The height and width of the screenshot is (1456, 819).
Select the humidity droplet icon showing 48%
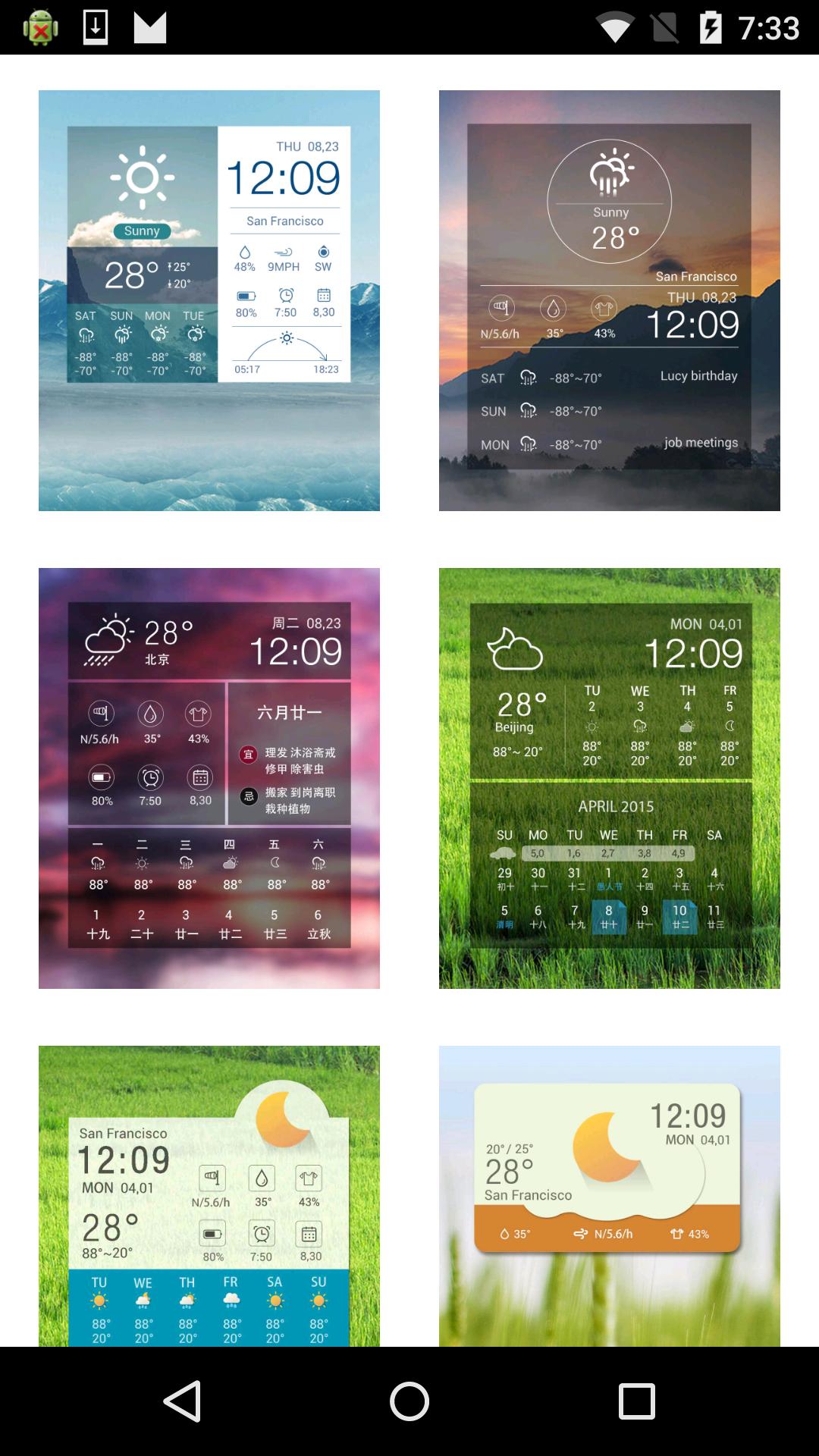coord(244,253)
